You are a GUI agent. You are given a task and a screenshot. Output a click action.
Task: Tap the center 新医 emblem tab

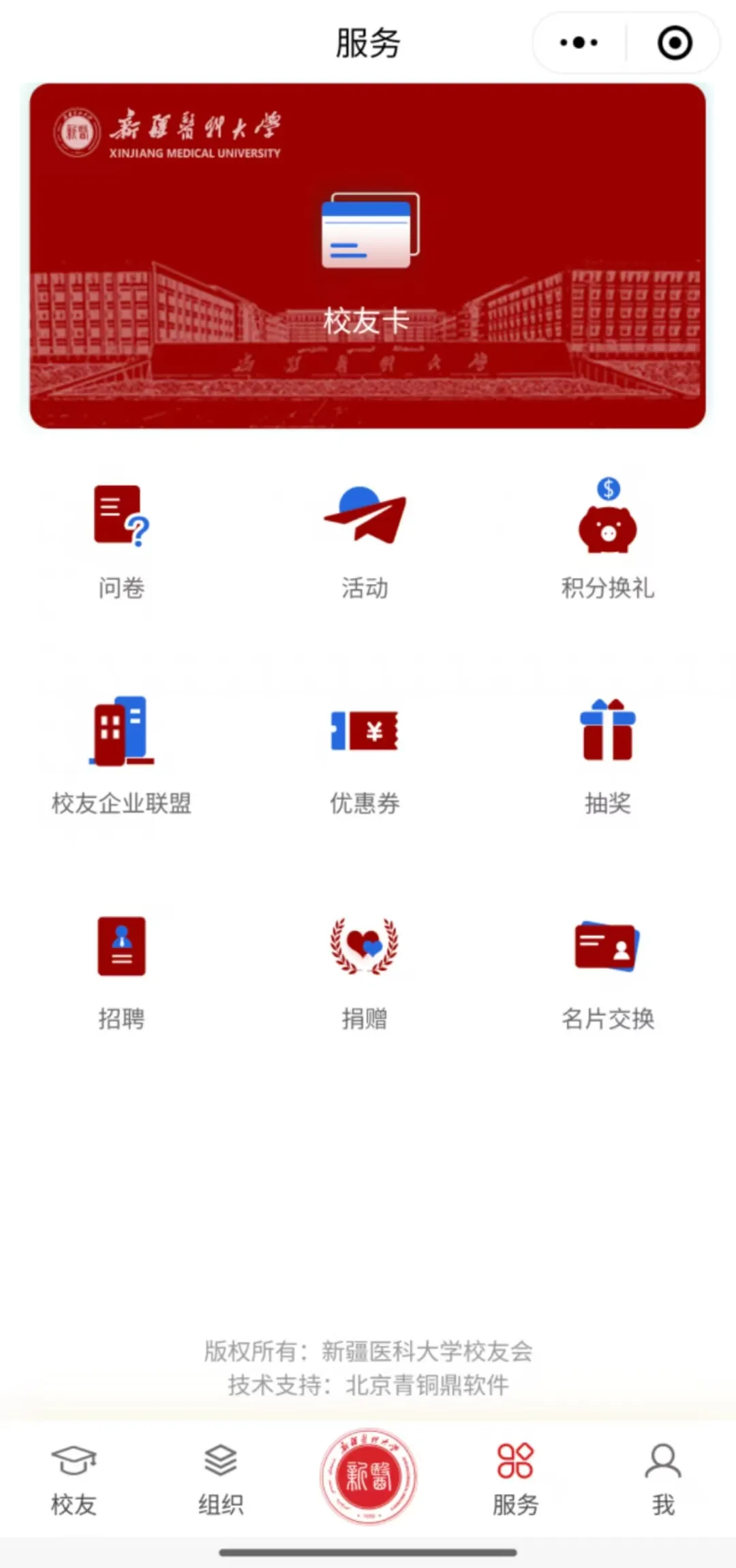(368, 1476)
